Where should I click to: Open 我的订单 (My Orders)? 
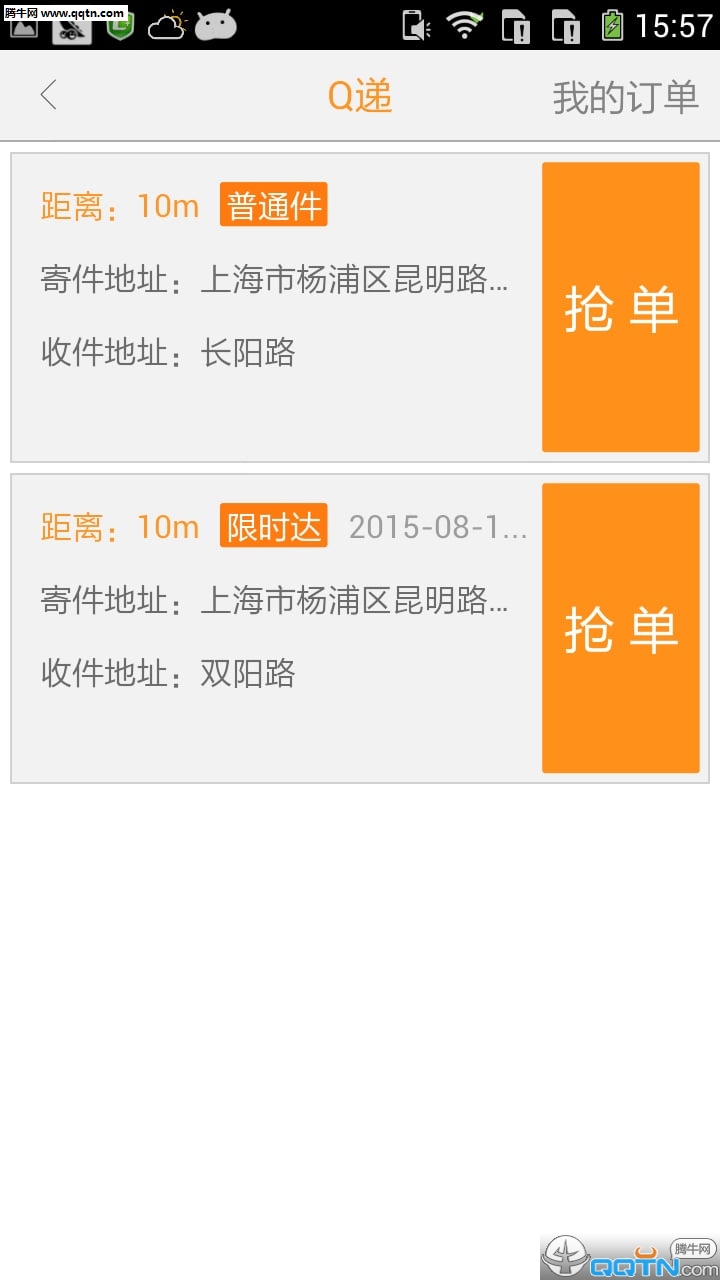point(625,98)
